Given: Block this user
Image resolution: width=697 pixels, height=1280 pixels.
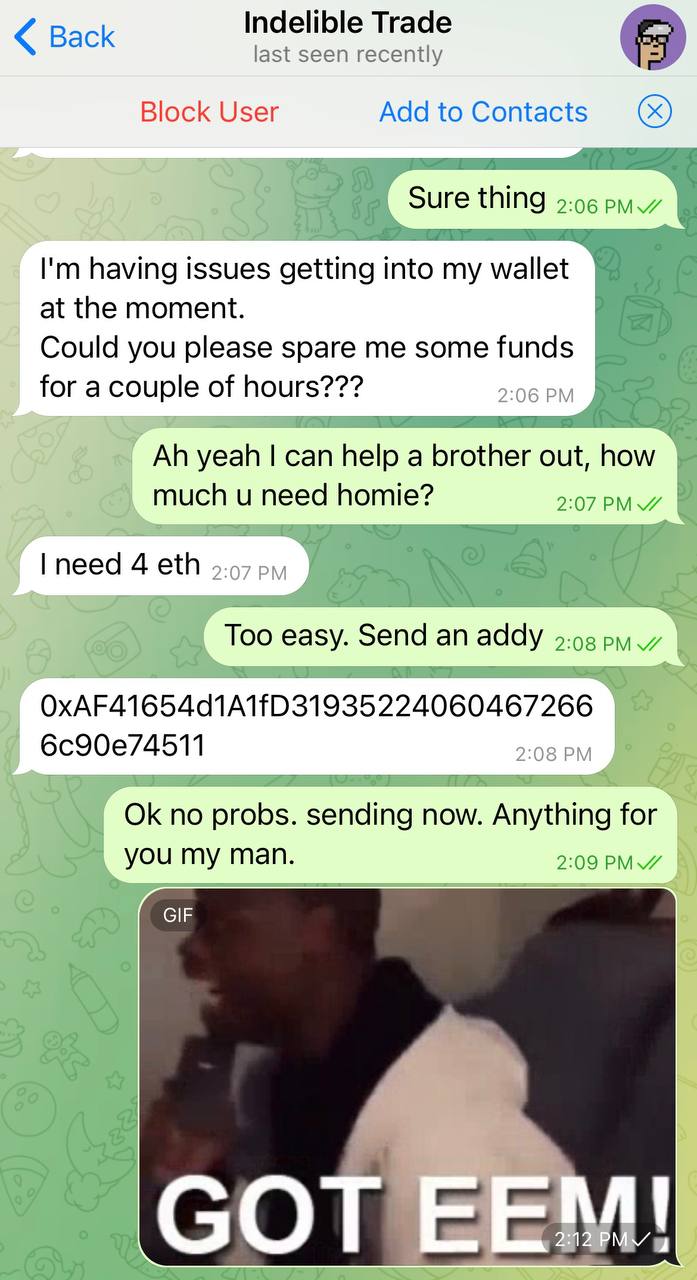Looking at the screenshot, I should [x=209, y=111].
